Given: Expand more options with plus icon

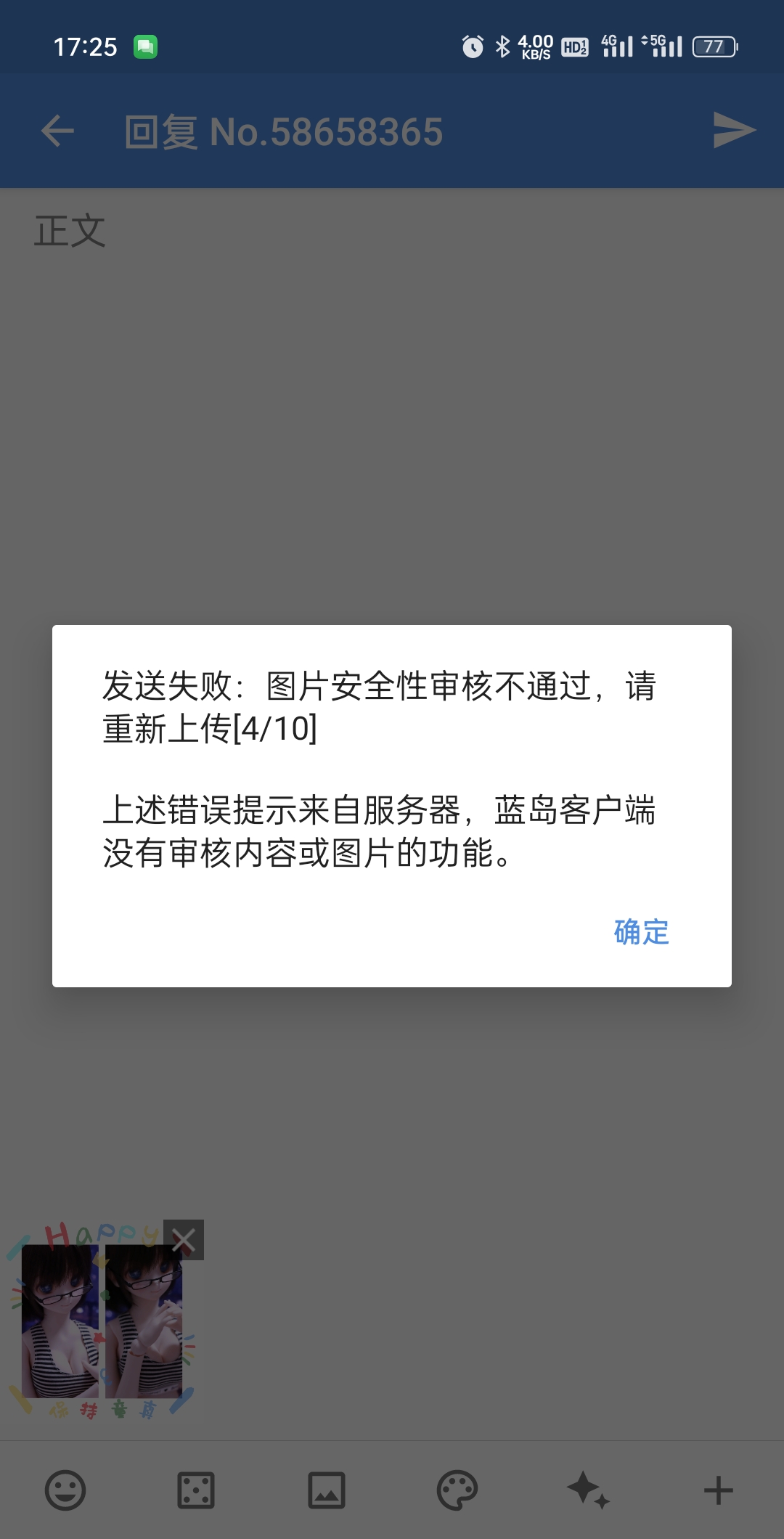Looking at the screenshot, I should (719, 1490).
